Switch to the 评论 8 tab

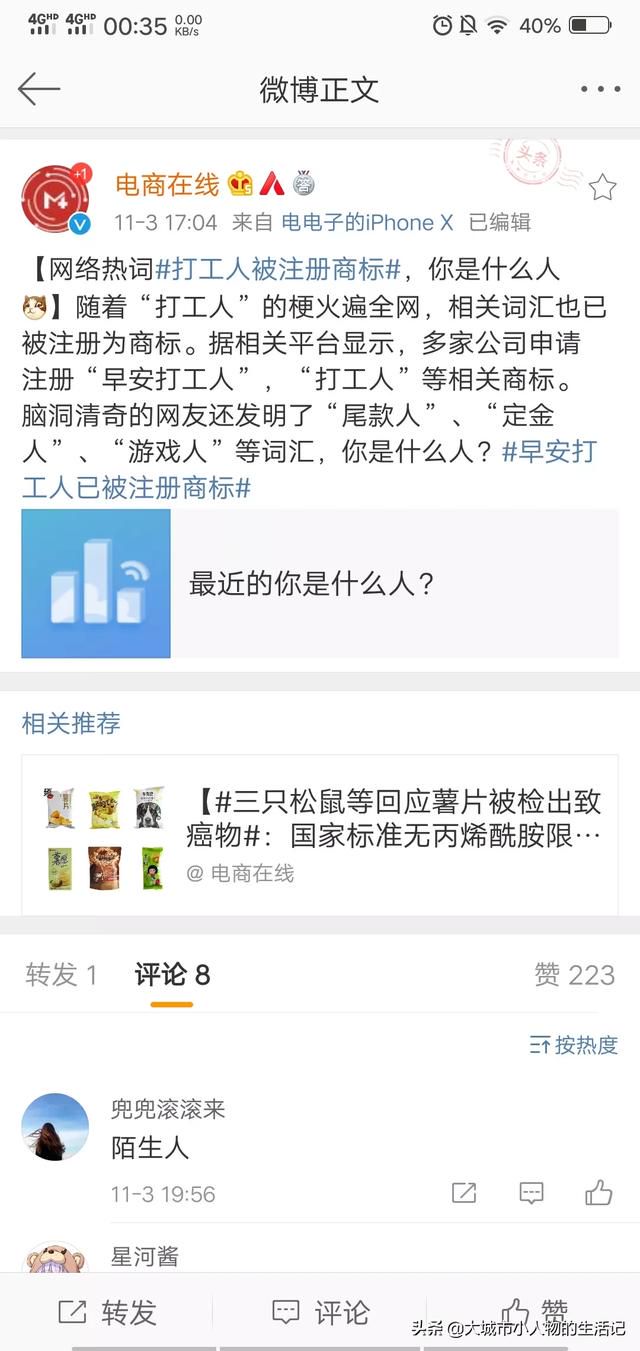pyautogui.click(x=172, y=974)
